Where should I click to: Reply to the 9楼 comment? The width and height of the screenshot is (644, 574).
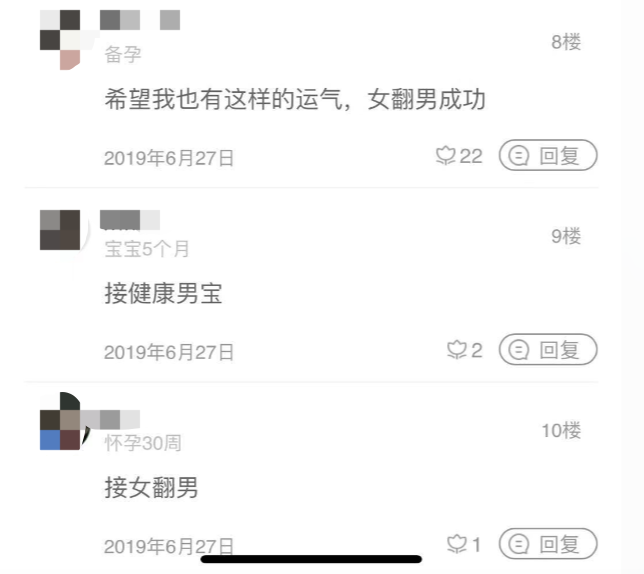(x=548, y=350)
